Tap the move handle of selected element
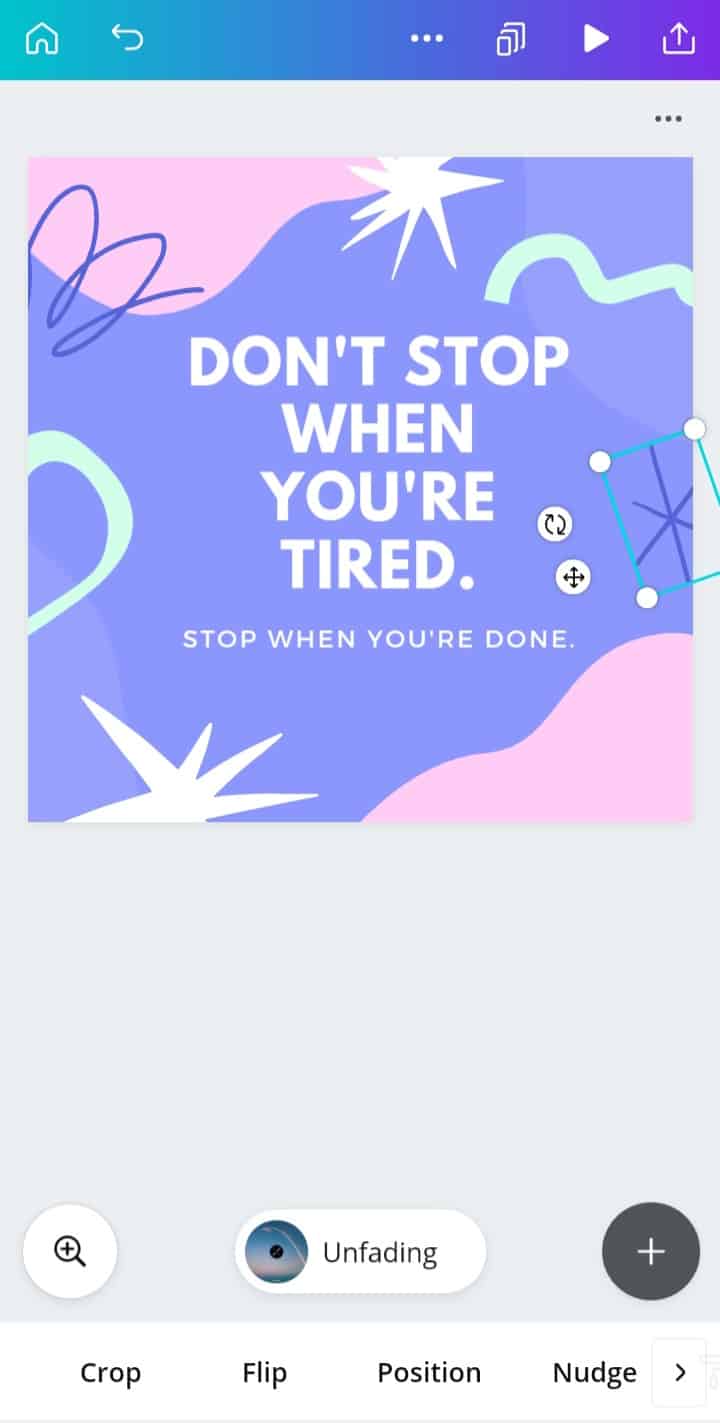The image size is (720, 1423). pos(573,577)
